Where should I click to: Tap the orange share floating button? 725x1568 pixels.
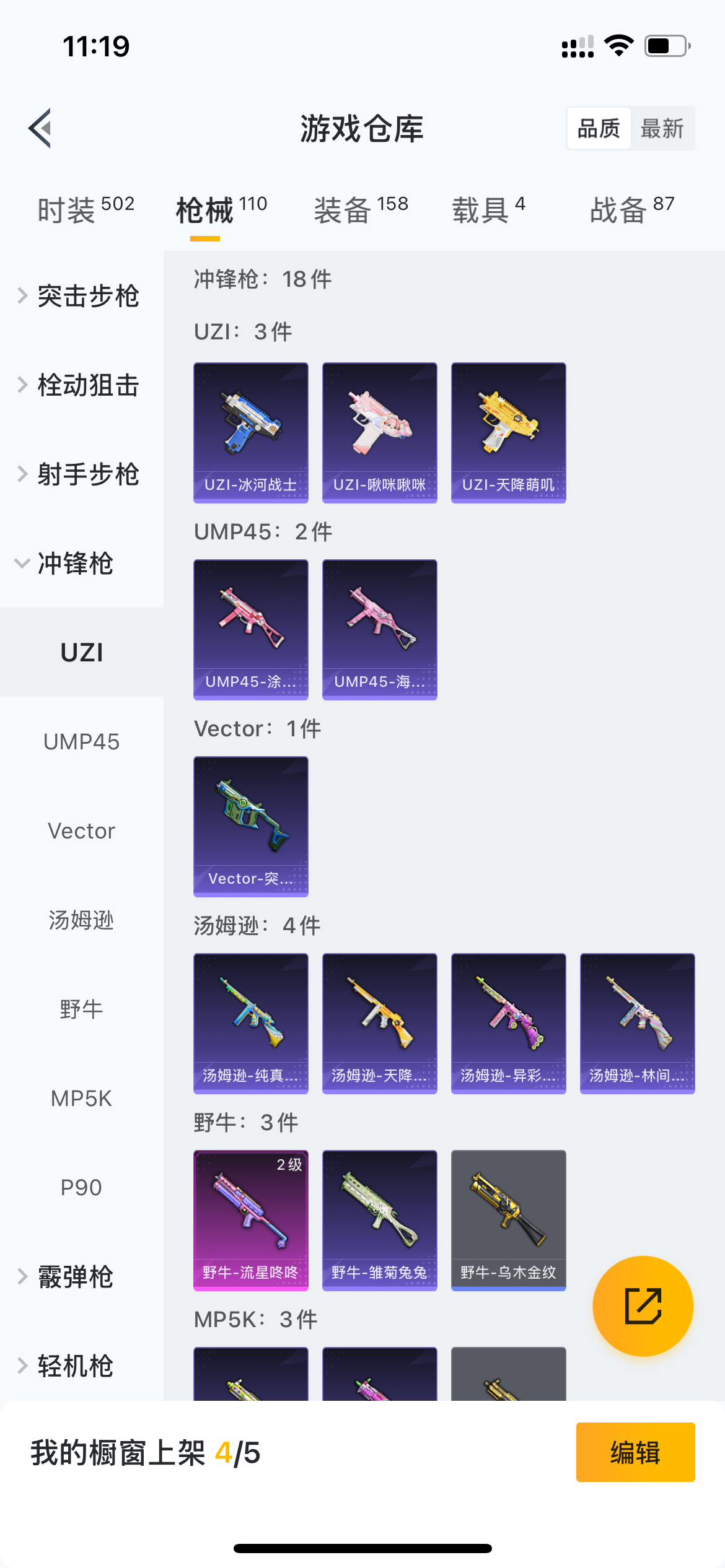tap(643, 1306)
